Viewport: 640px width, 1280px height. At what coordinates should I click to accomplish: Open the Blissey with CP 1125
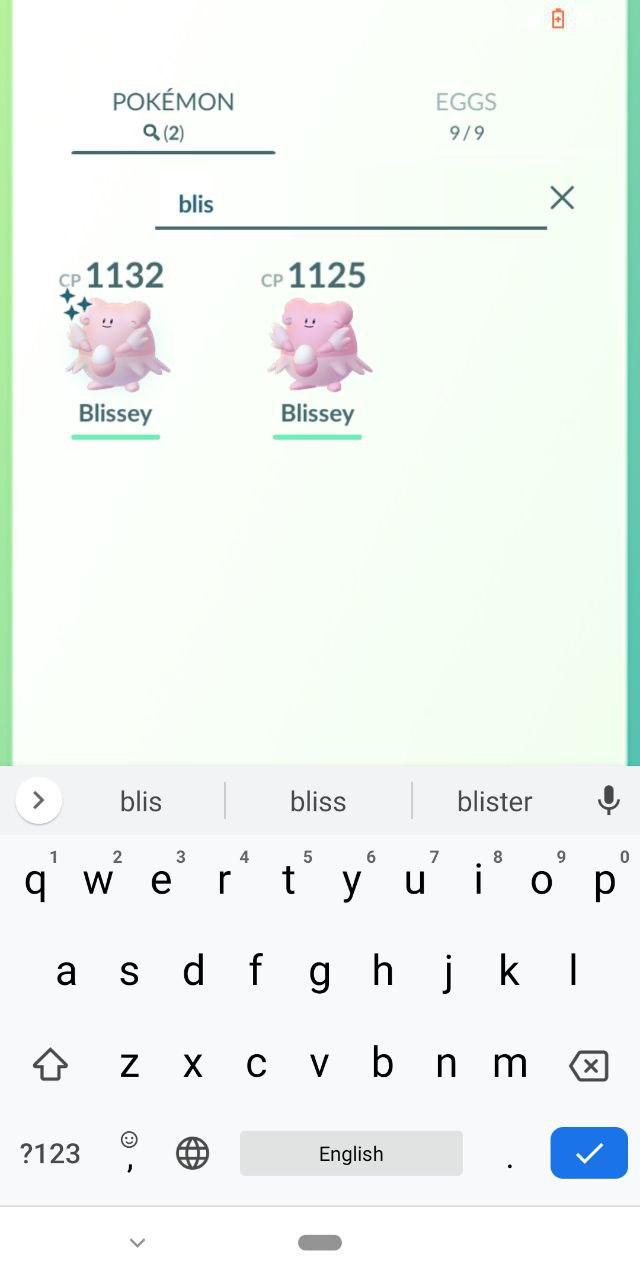pos(317,348)
